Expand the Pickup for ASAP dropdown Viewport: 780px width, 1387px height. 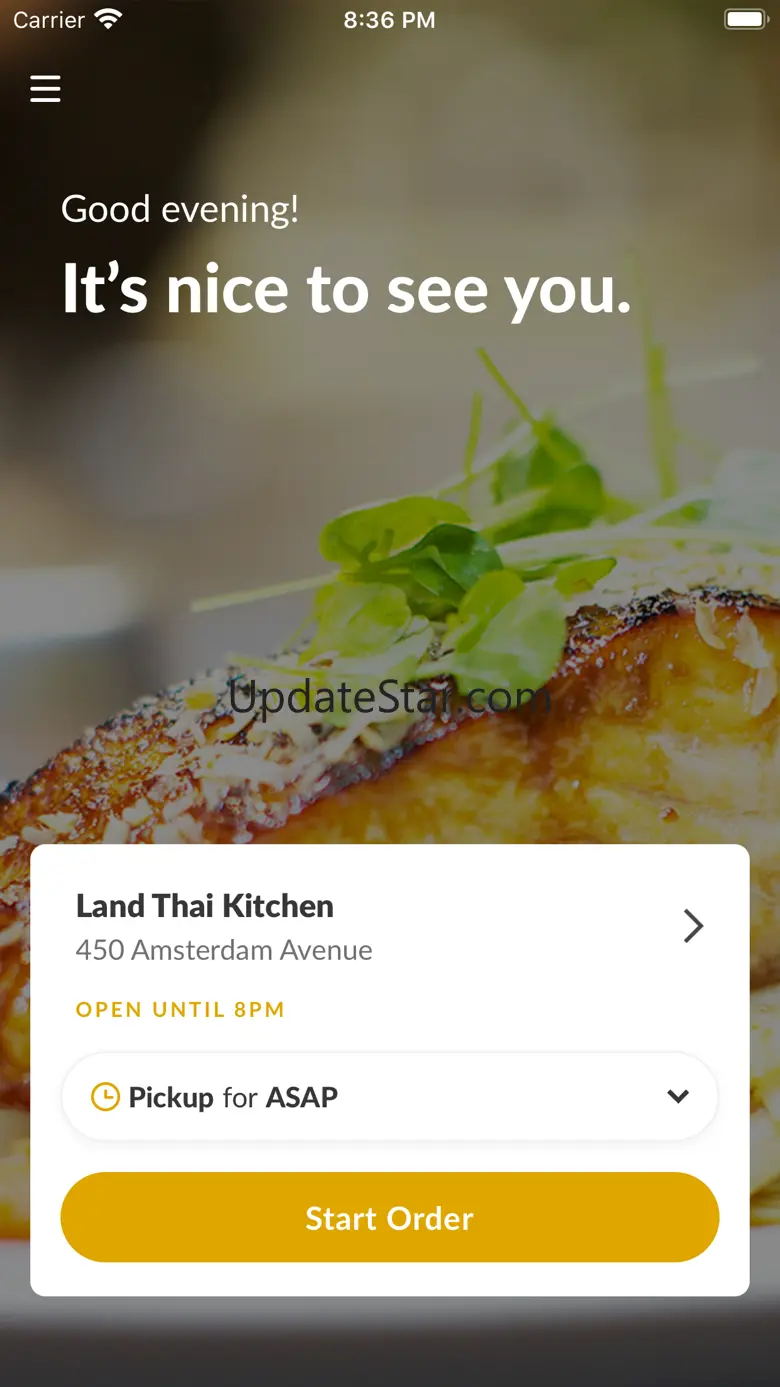click(x=677, y=1096)
